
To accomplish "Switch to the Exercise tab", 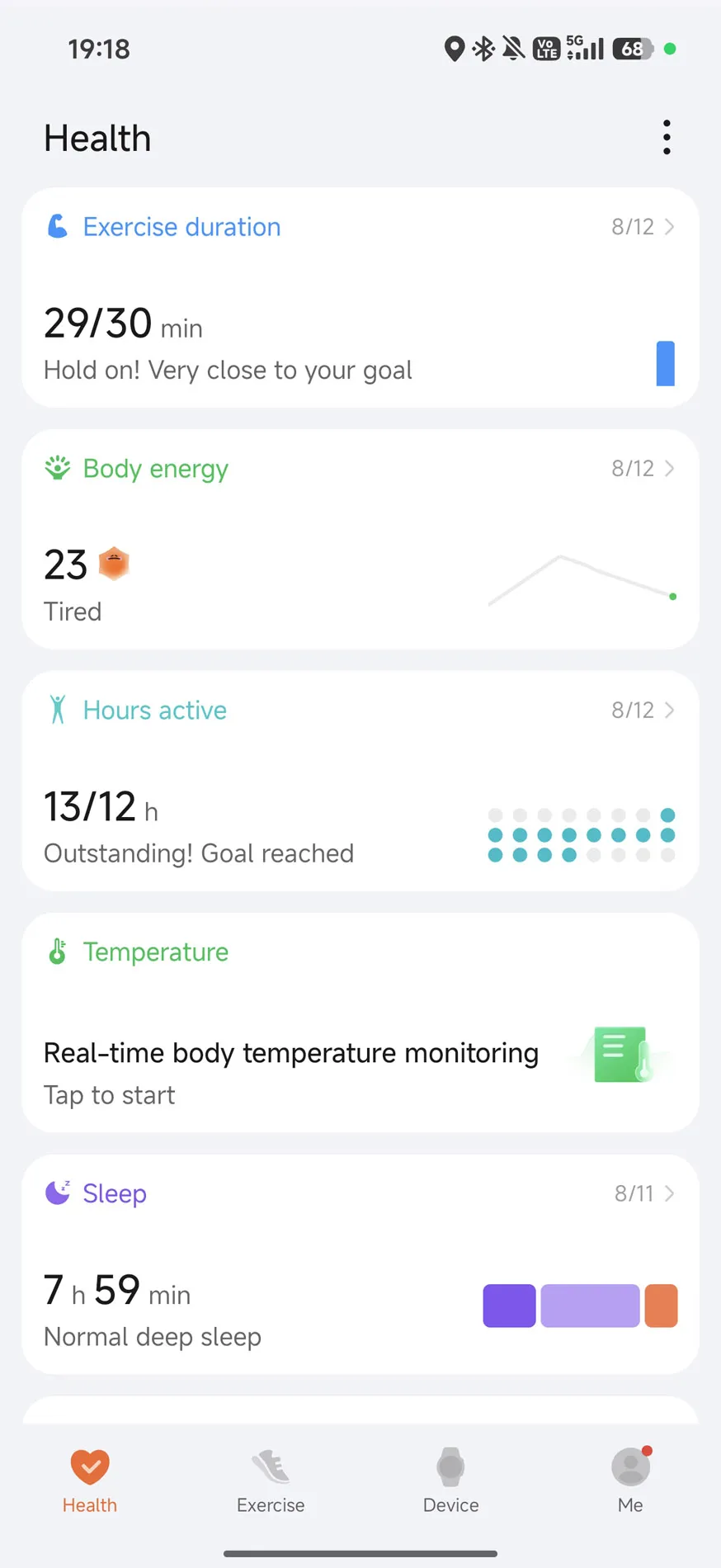I will click(x=271, y=1481).
